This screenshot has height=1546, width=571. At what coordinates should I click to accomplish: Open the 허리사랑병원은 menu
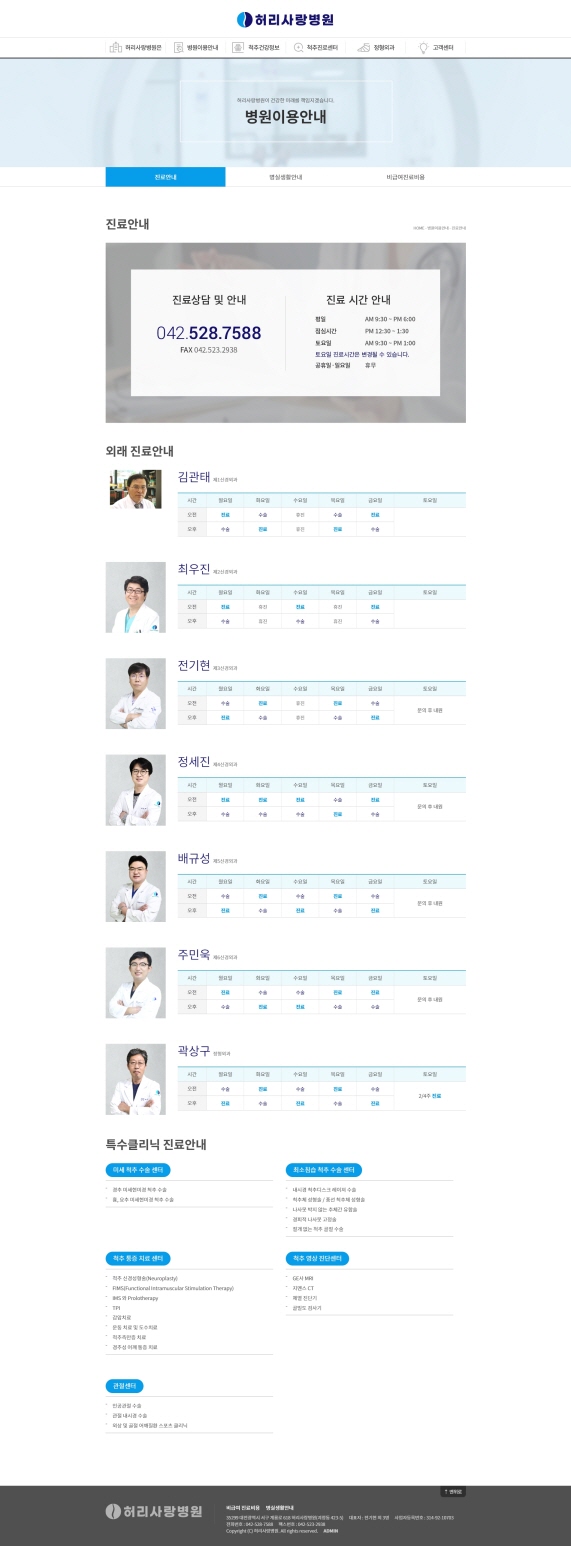point(136,47)
